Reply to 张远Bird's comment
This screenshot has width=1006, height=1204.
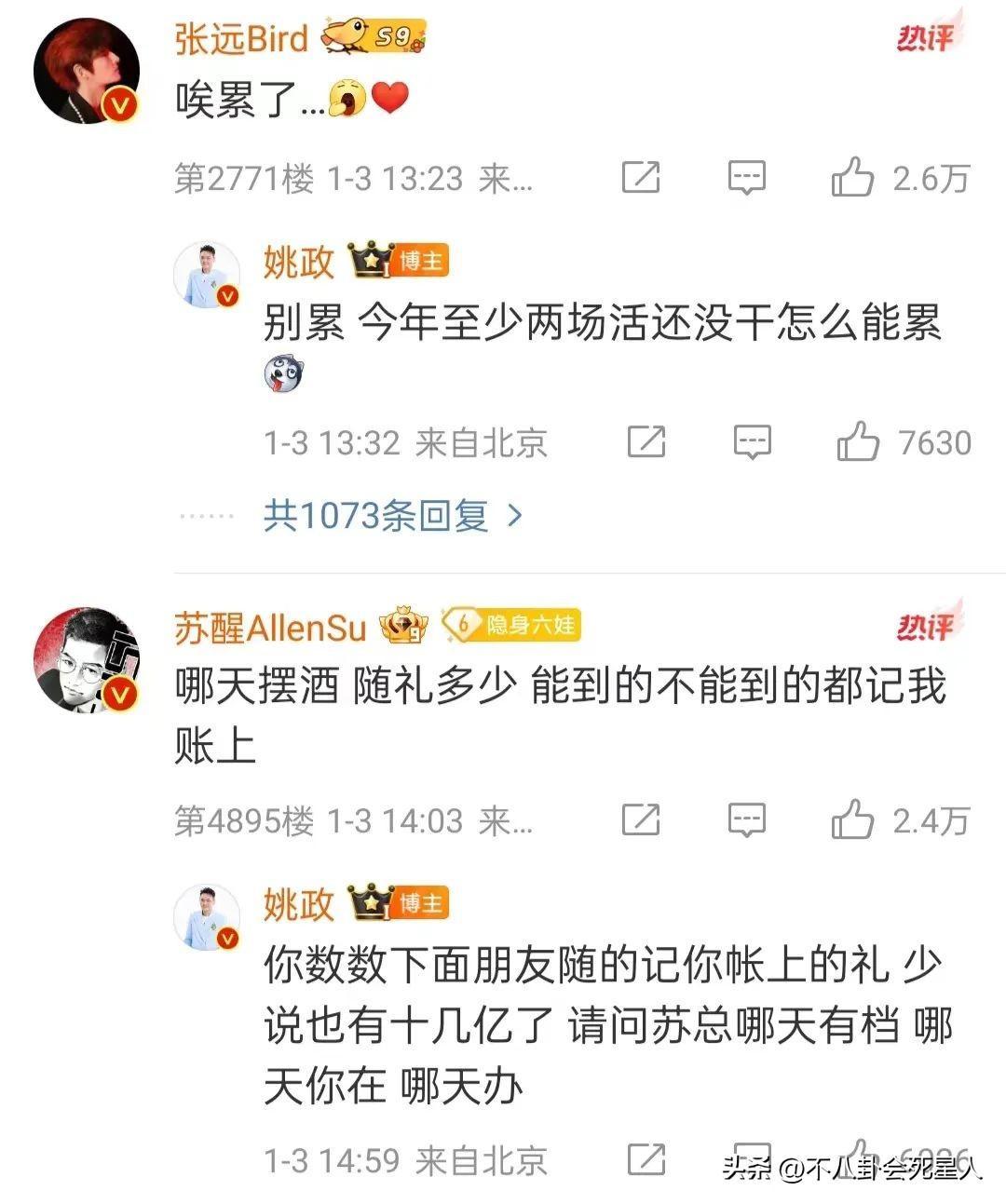click(x=746, y=177)
